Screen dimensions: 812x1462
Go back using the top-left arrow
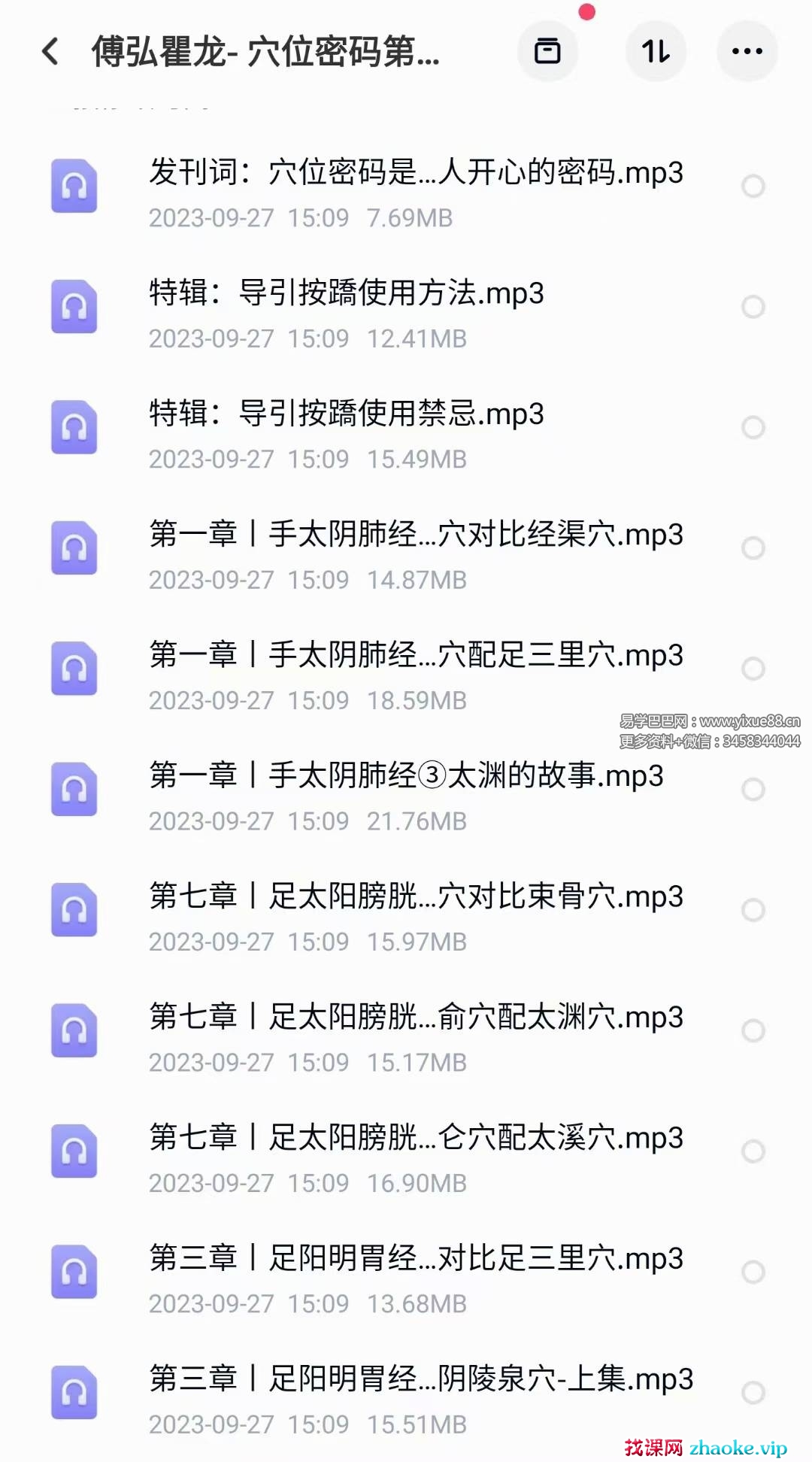(x=50, y=52)
